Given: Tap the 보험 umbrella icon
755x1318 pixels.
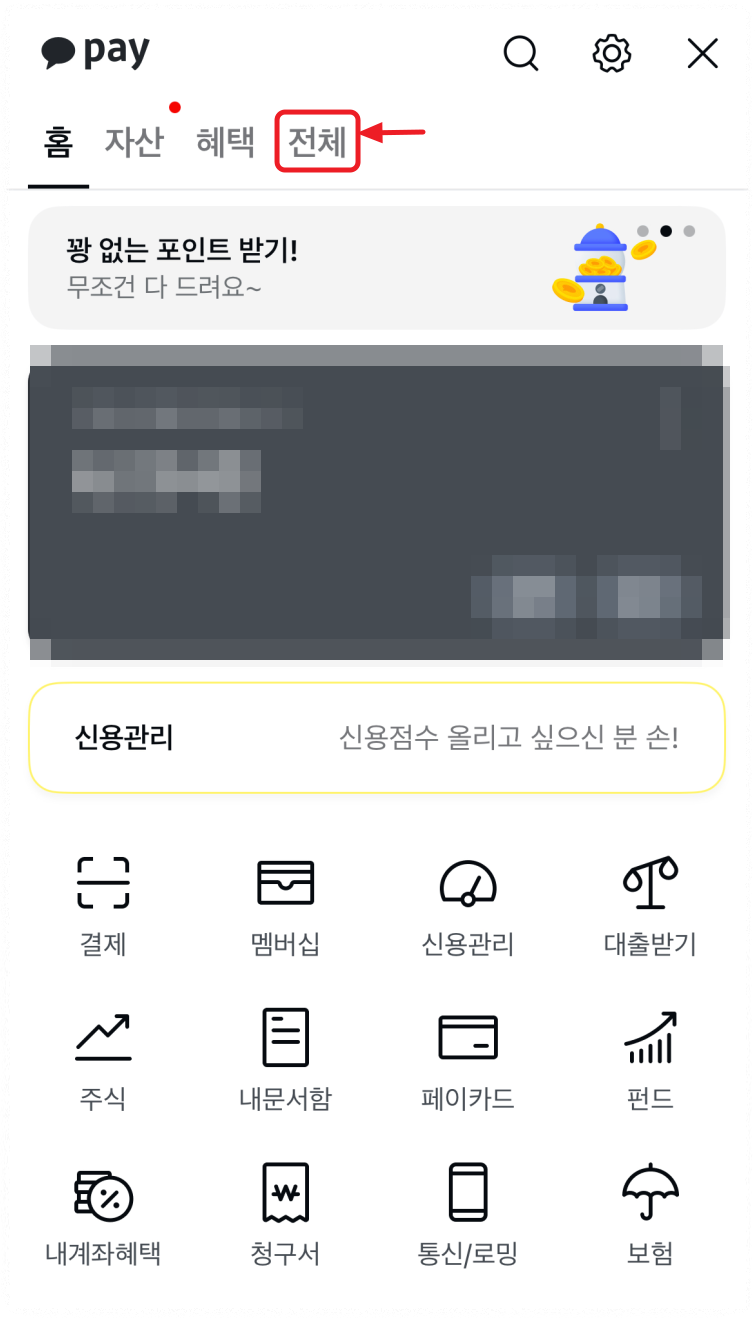Looking at the screenshot, I should coord(650,1191).
